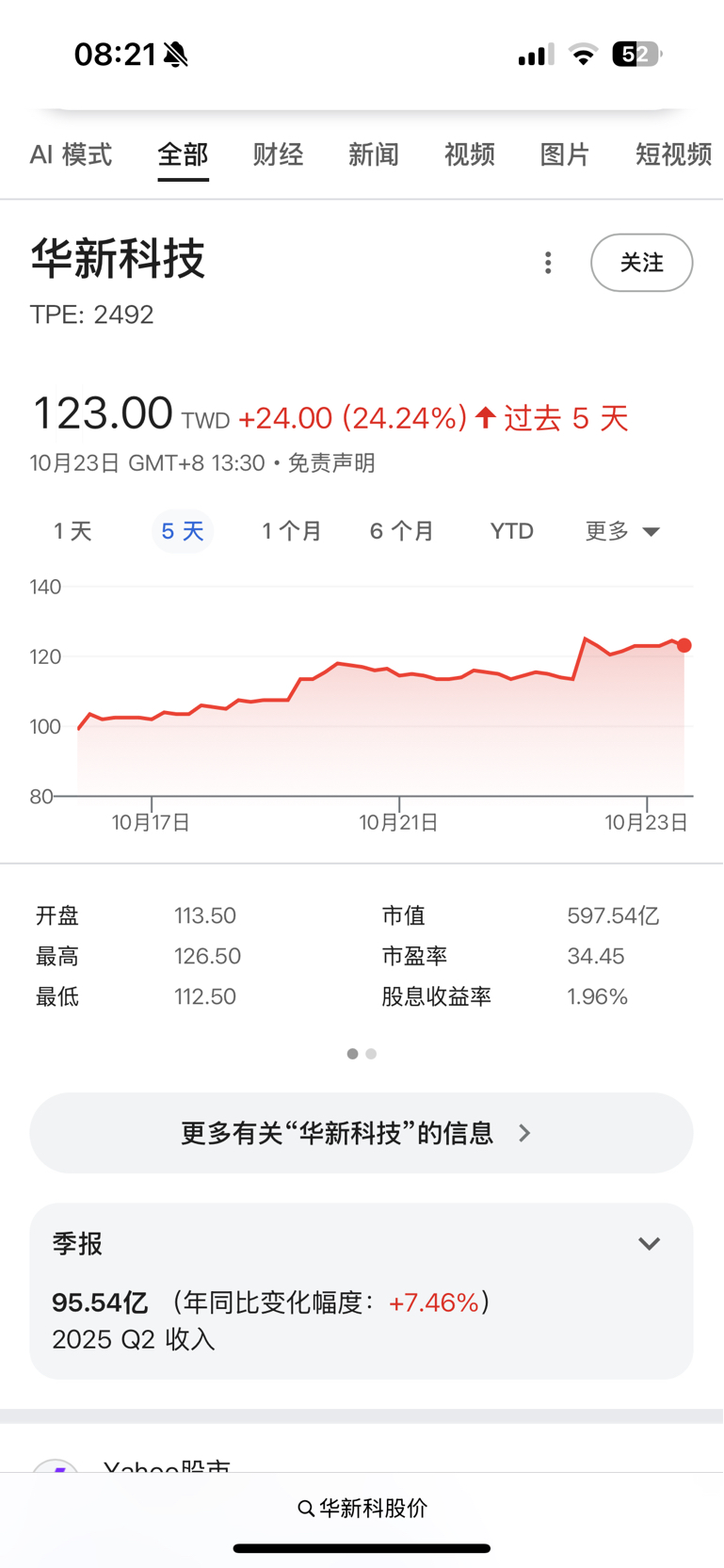
Task: Show 图片 search results
Action: click(565, 154)
